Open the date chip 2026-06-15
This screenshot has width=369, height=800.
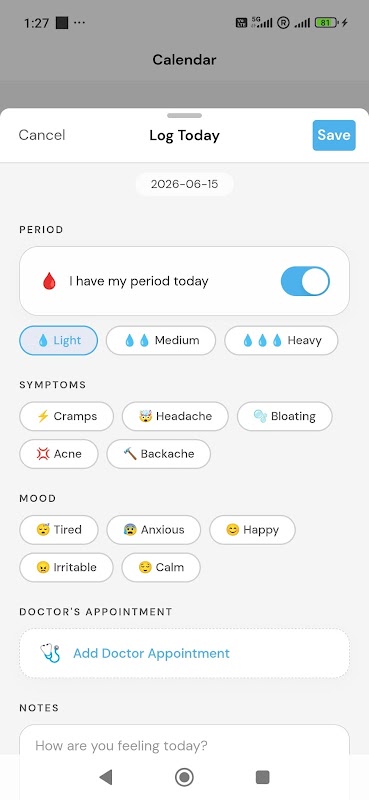tap(184, 184)
